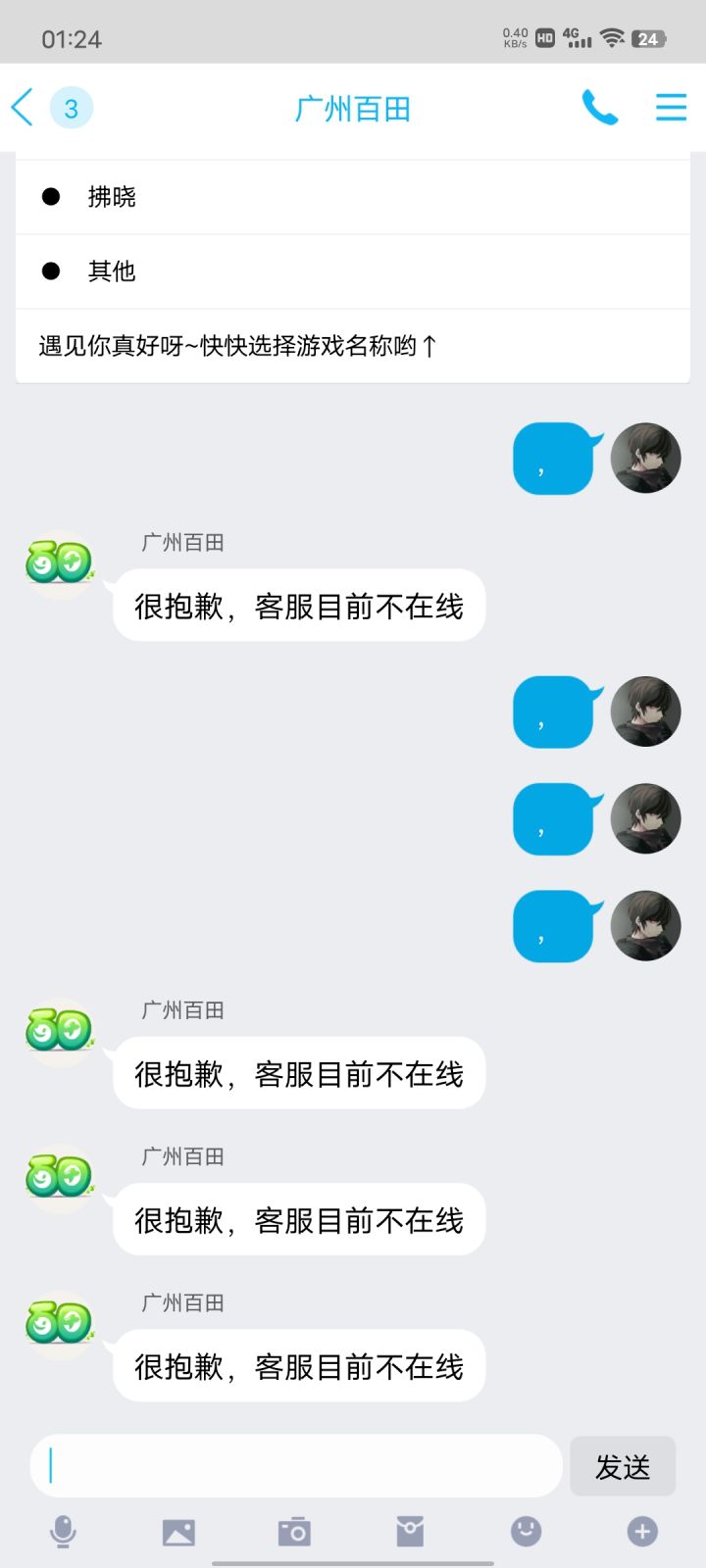Tap the plus icon for more attachments
706x1568 pixels.
(x=641, y=1531)
